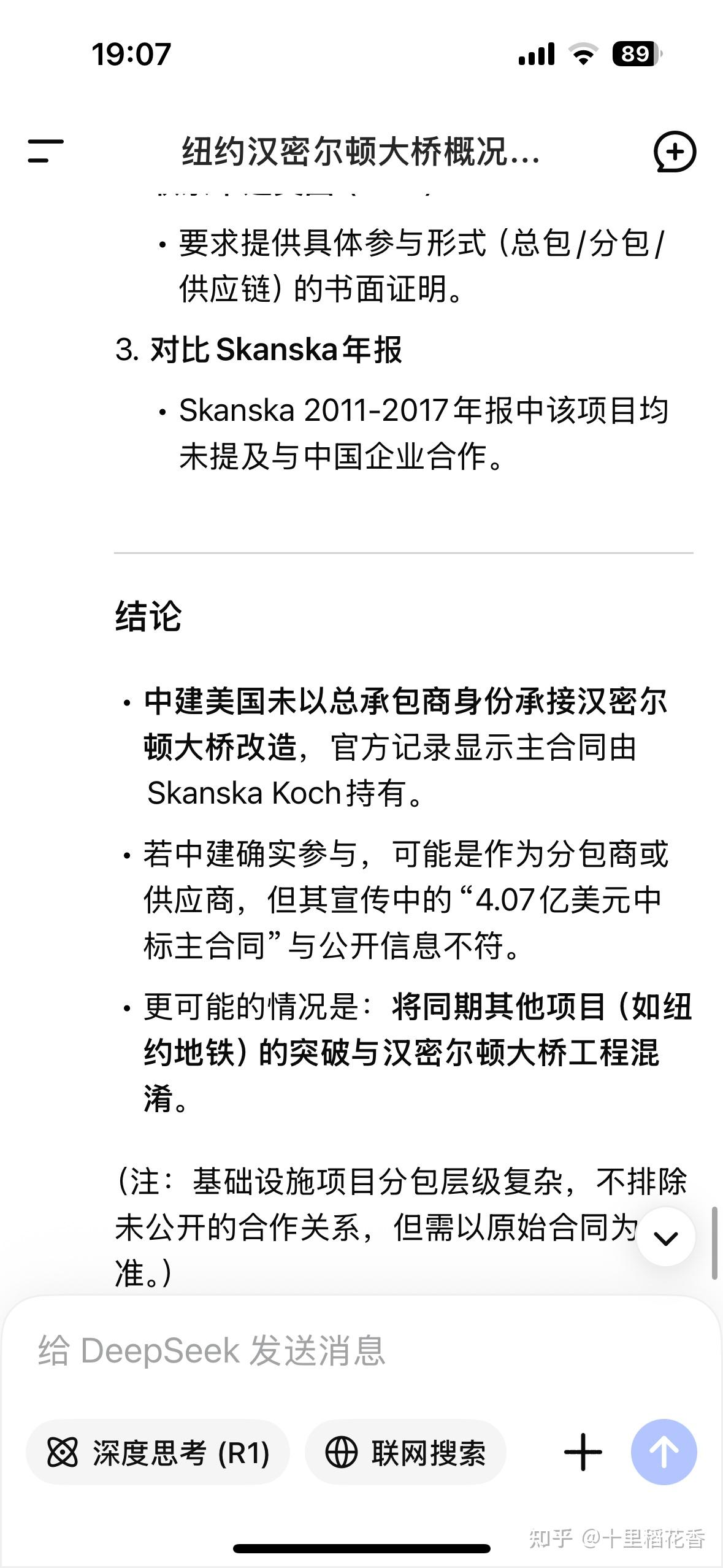Jump to bottom with the down arrow
Image resolution: width=723 pixels, height=1568 pixels.
pyautogui.click(x=666, y=1237)
